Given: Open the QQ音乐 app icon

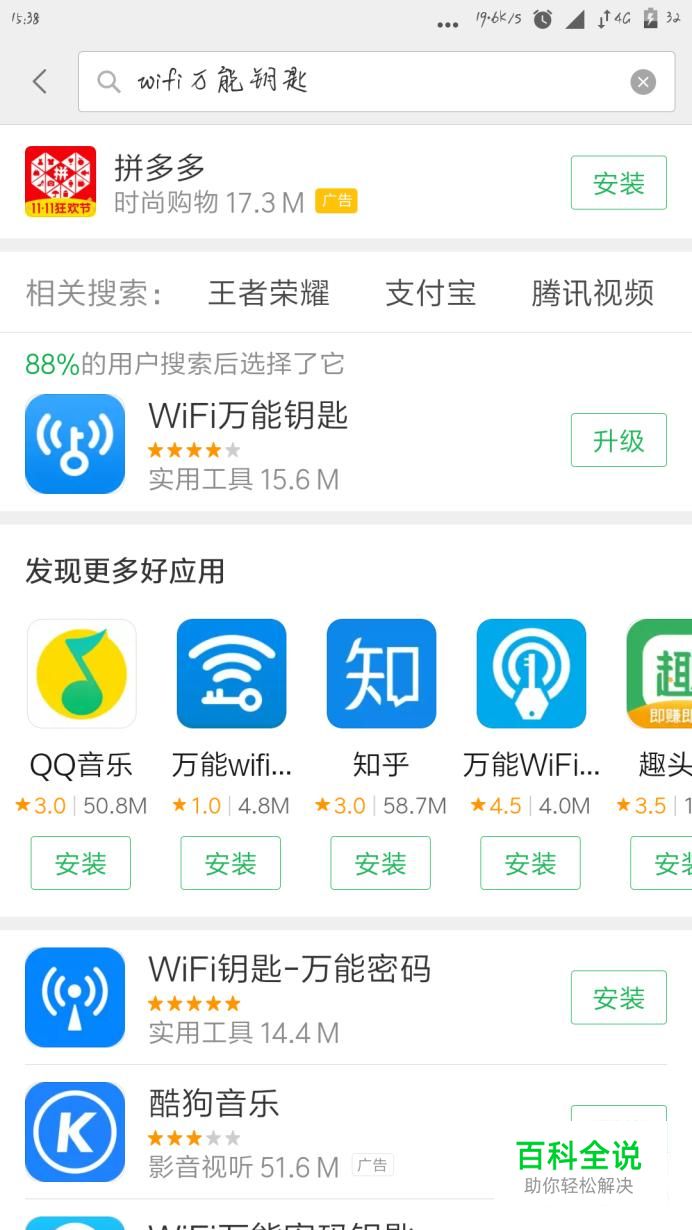Looking at the screenshot, I should tap(81, 673).
